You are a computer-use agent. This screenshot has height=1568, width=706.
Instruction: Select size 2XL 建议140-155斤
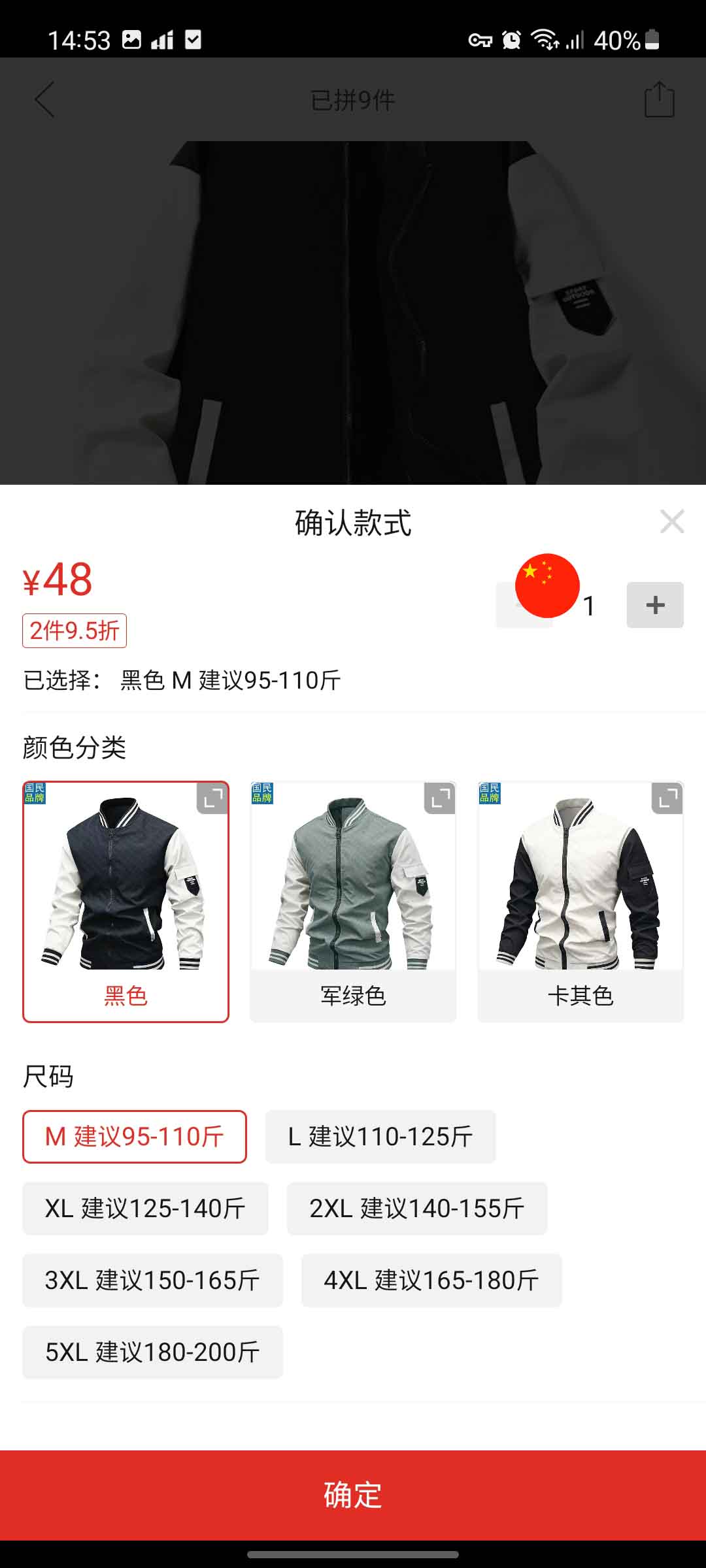click(417, 1209)
